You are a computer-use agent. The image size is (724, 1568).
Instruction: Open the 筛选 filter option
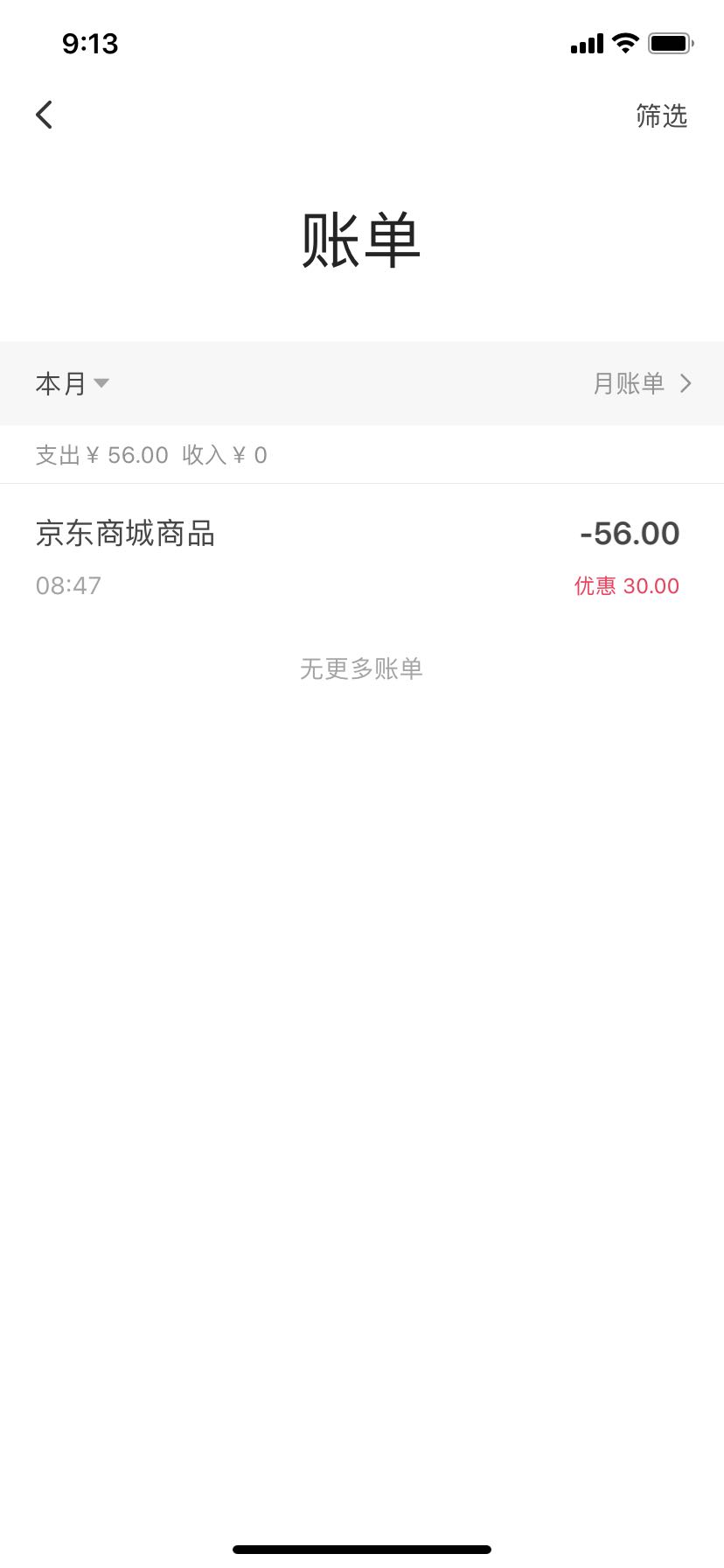pyautogui.click(x=661, y=115)
